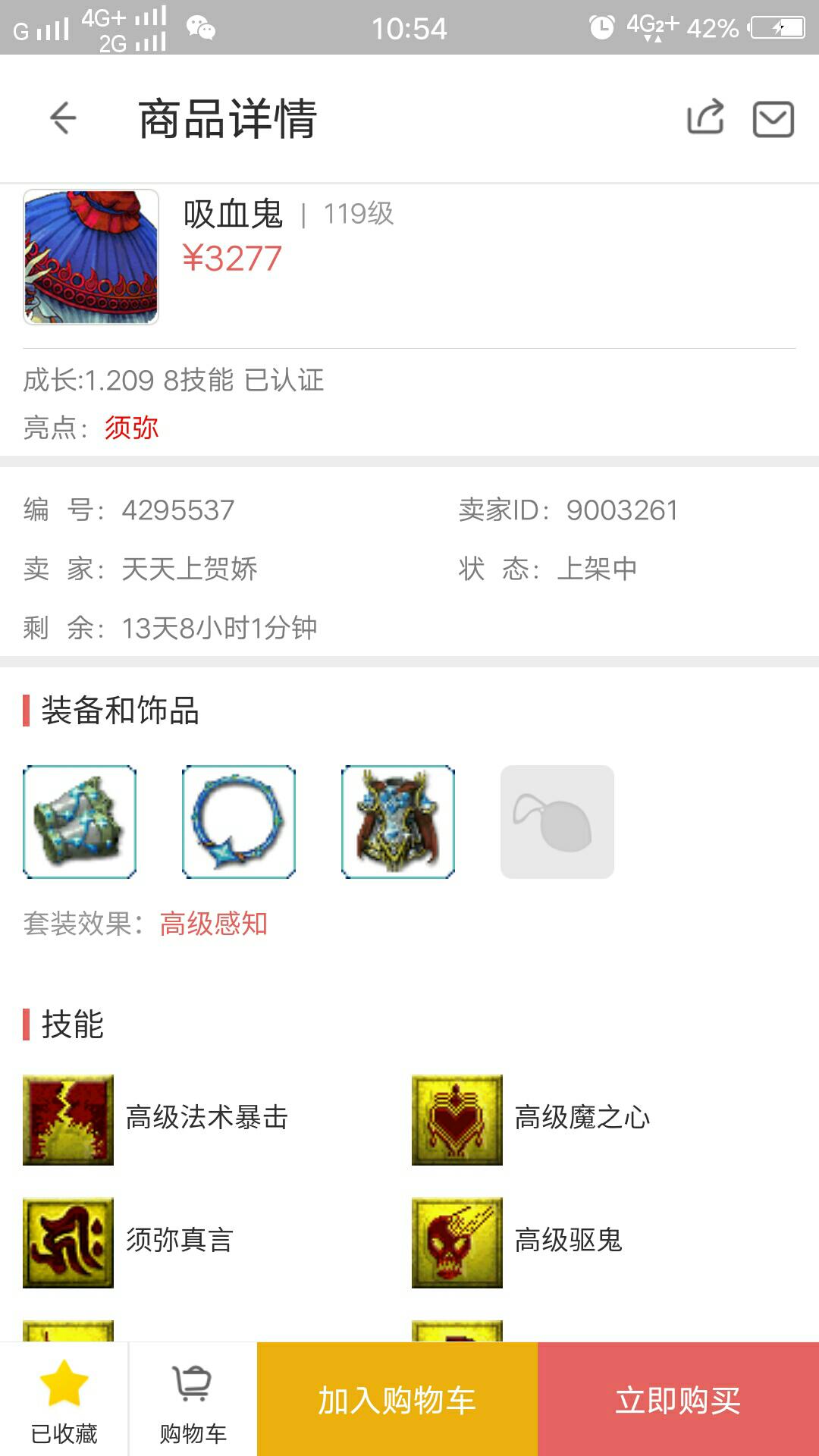
Task: Open the 购物车 shopping cart
Action: (193, 1399)
